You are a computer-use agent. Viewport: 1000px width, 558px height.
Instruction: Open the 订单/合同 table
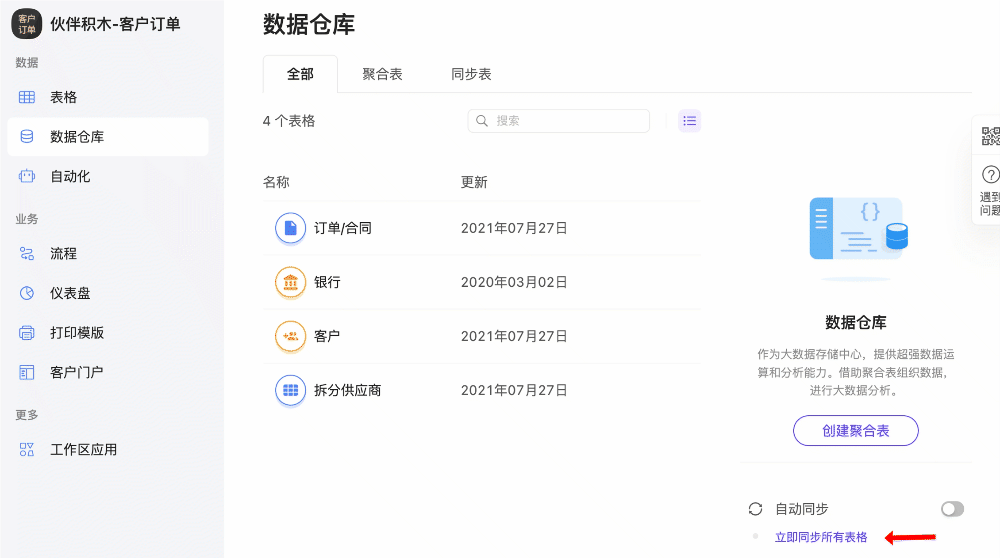coord(342,228)
